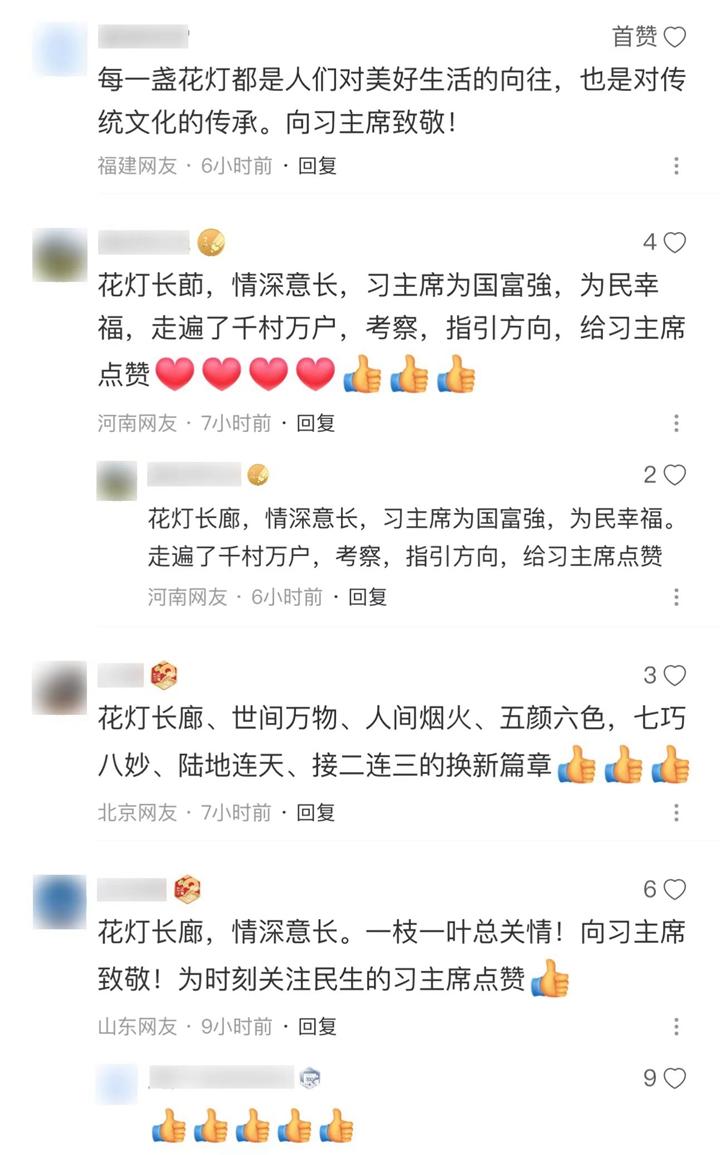Open more options on 河南网友 6小时前 reply
The height and width of the screenshot is (1155, 720).
[677, 597]
